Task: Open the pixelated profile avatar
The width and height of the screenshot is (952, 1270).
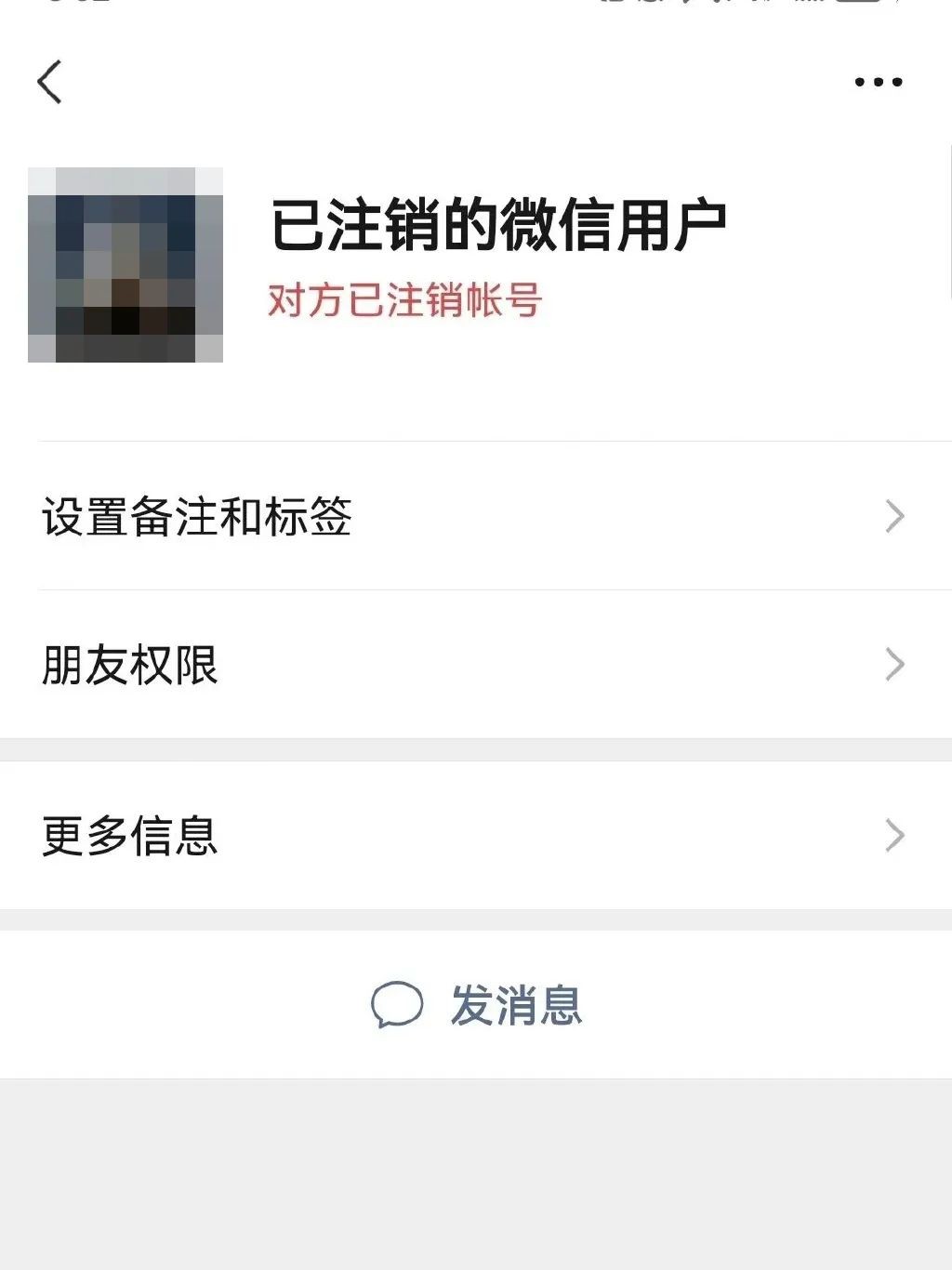Action: point(126,265)
